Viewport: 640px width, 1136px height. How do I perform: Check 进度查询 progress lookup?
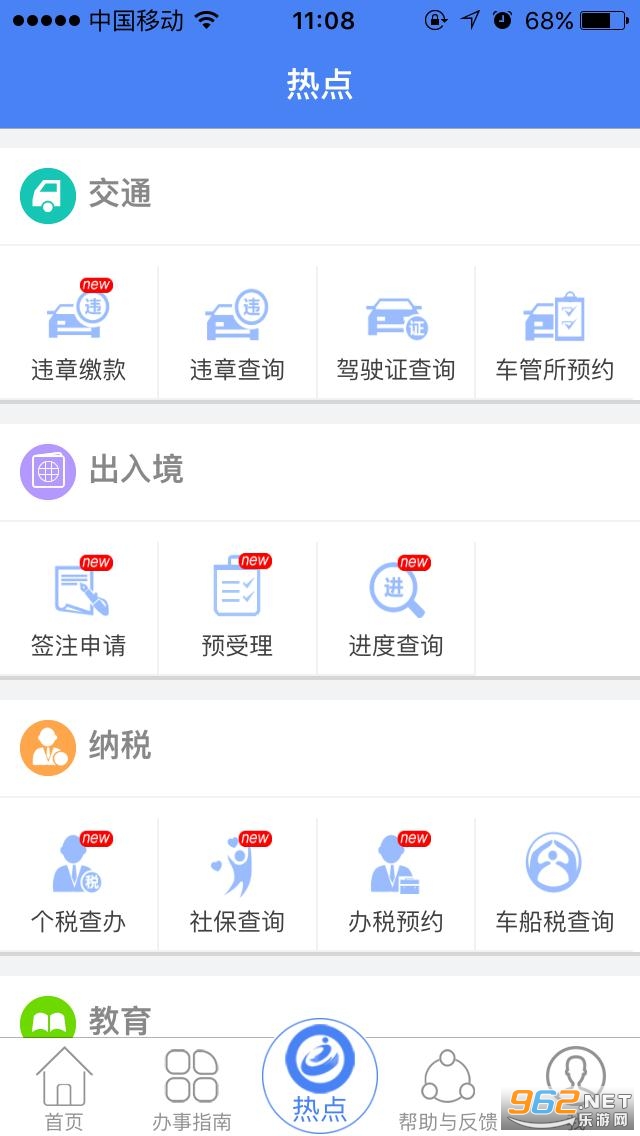396,609
